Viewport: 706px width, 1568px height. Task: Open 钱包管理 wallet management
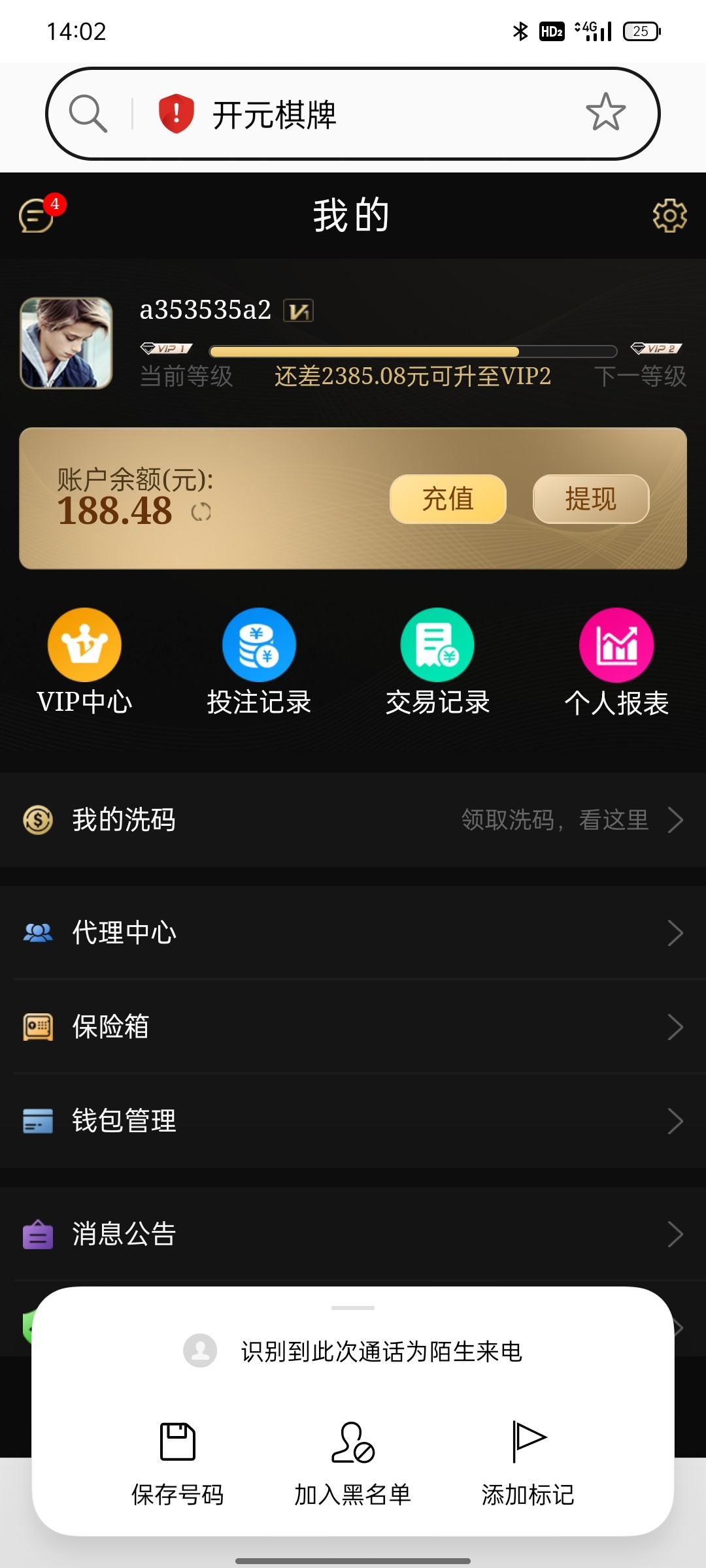(x=353, y=1120)
